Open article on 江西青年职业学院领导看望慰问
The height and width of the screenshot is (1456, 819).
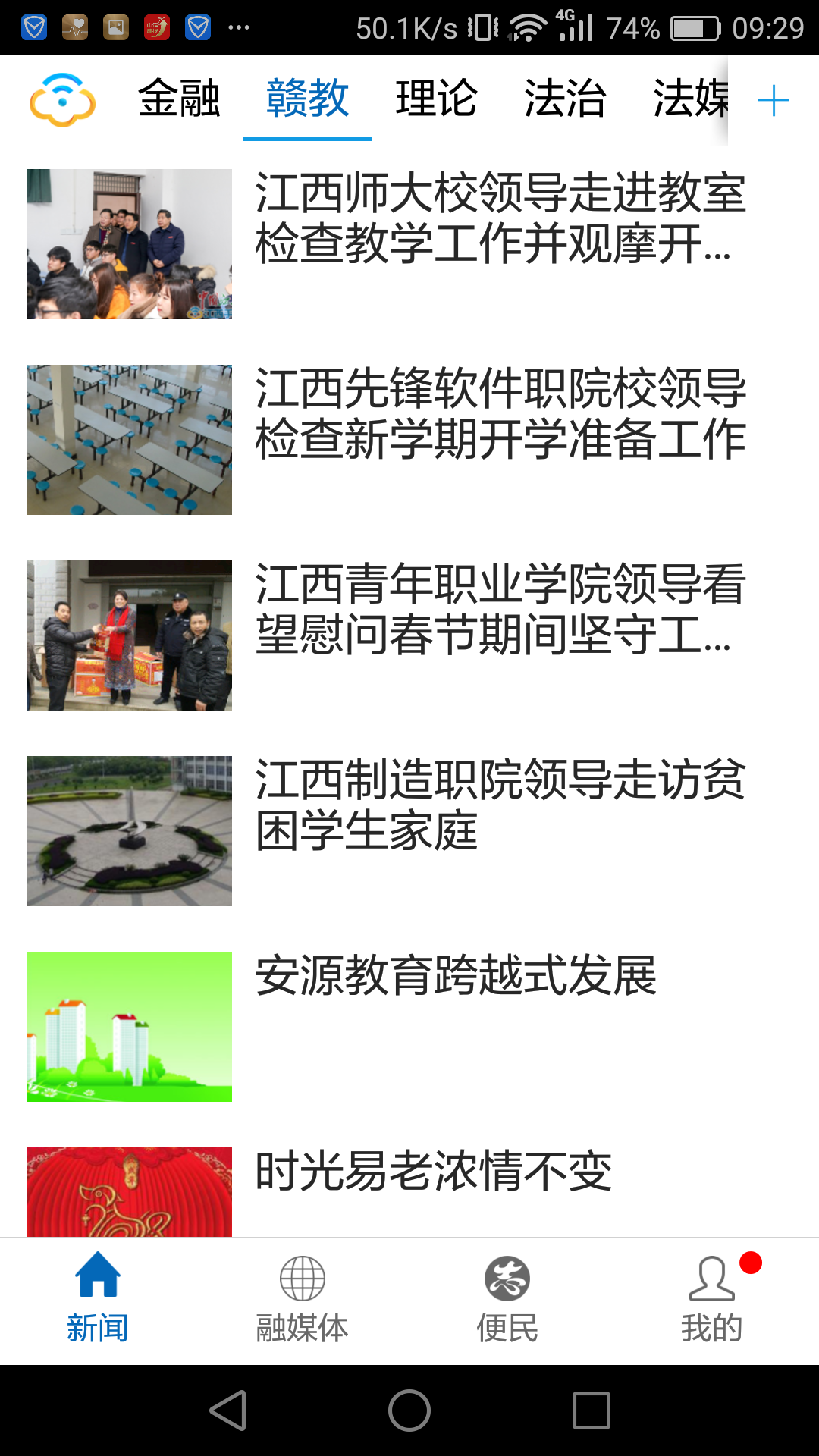point(409,635)
